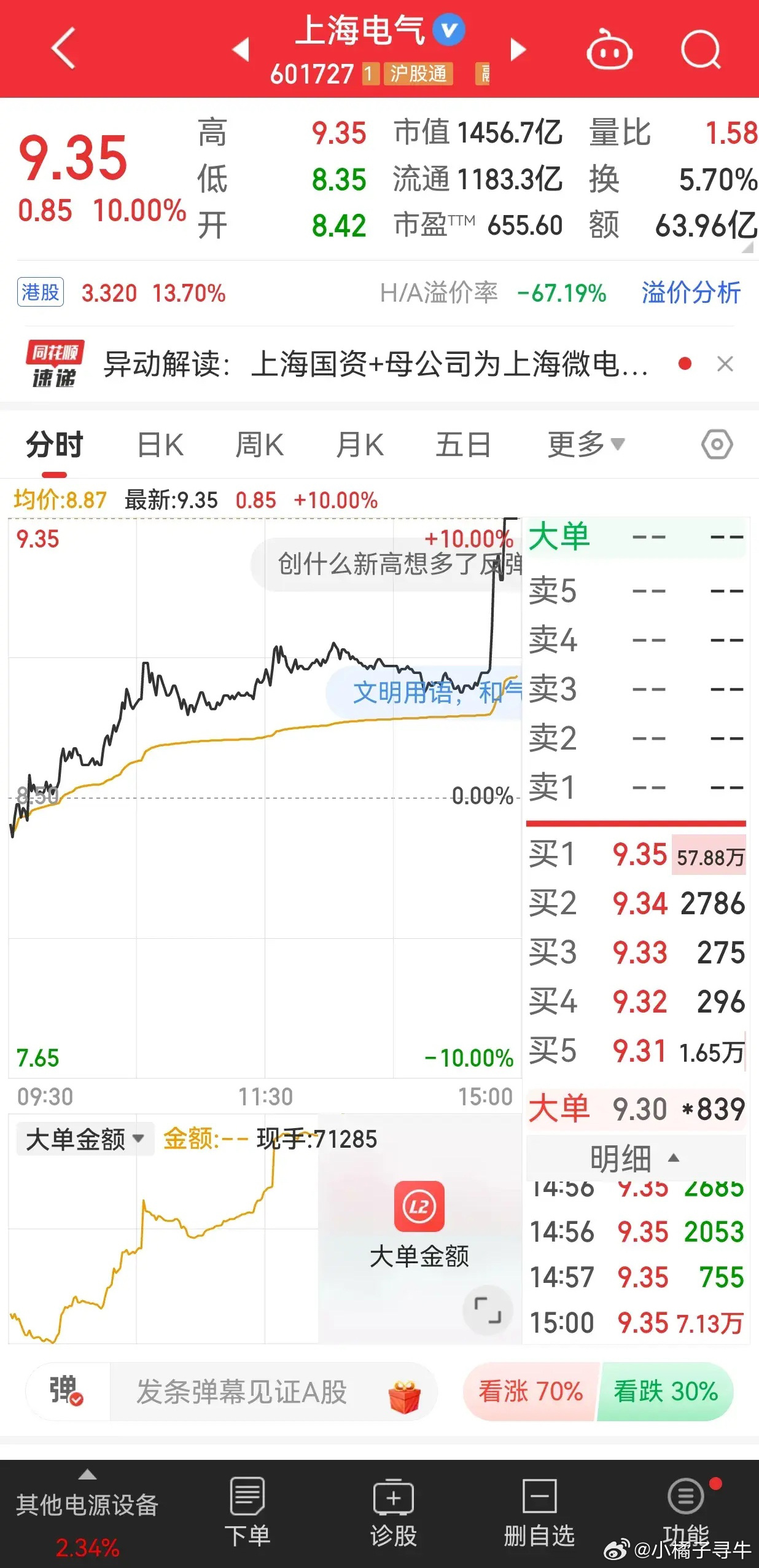Expand the 更多 chart dropdown
Image resolution: width=759 pixels, height=1568 pixels.
point(586,444)
